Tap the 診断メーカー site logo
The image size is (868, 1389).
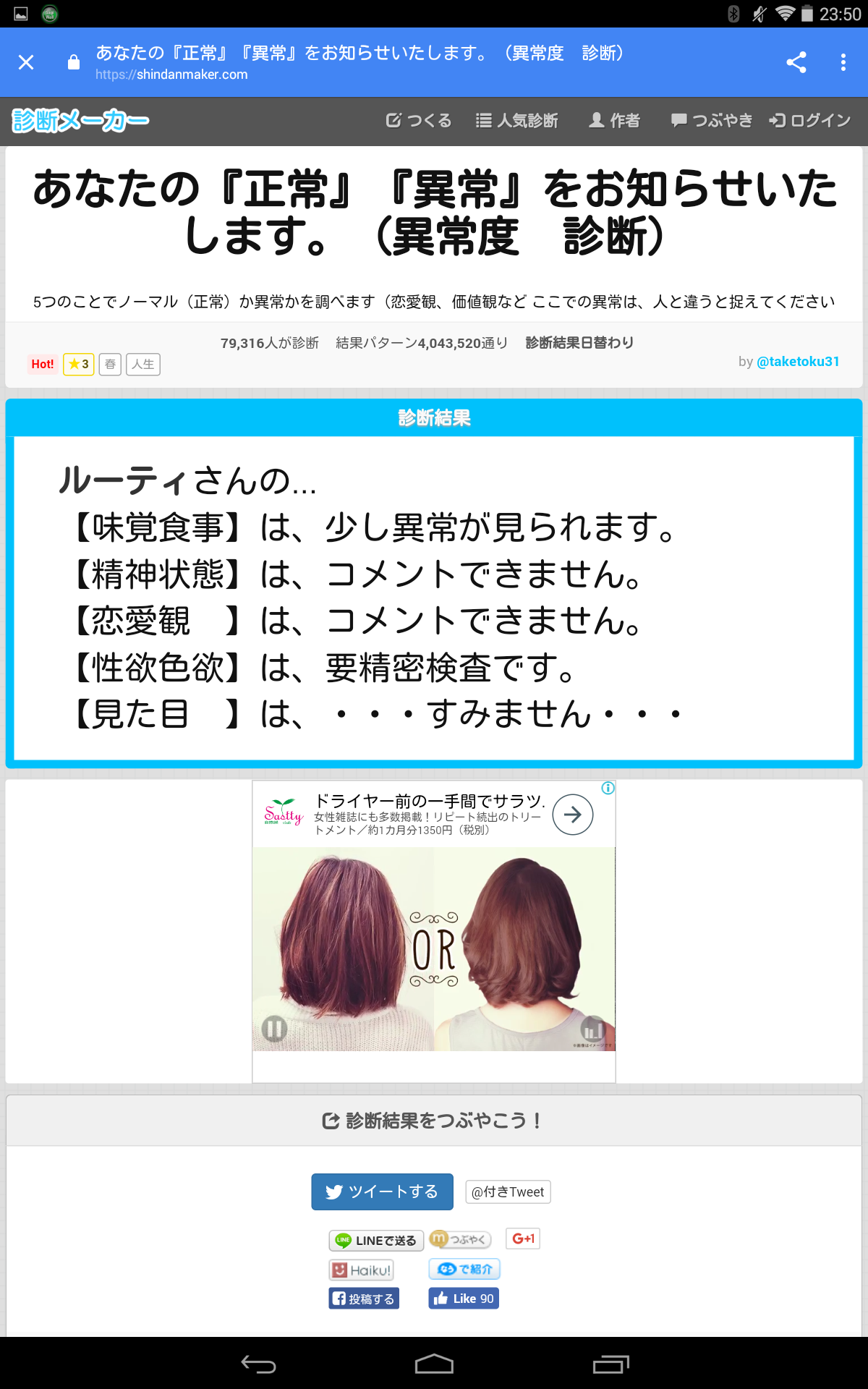[x=80, y=120]
